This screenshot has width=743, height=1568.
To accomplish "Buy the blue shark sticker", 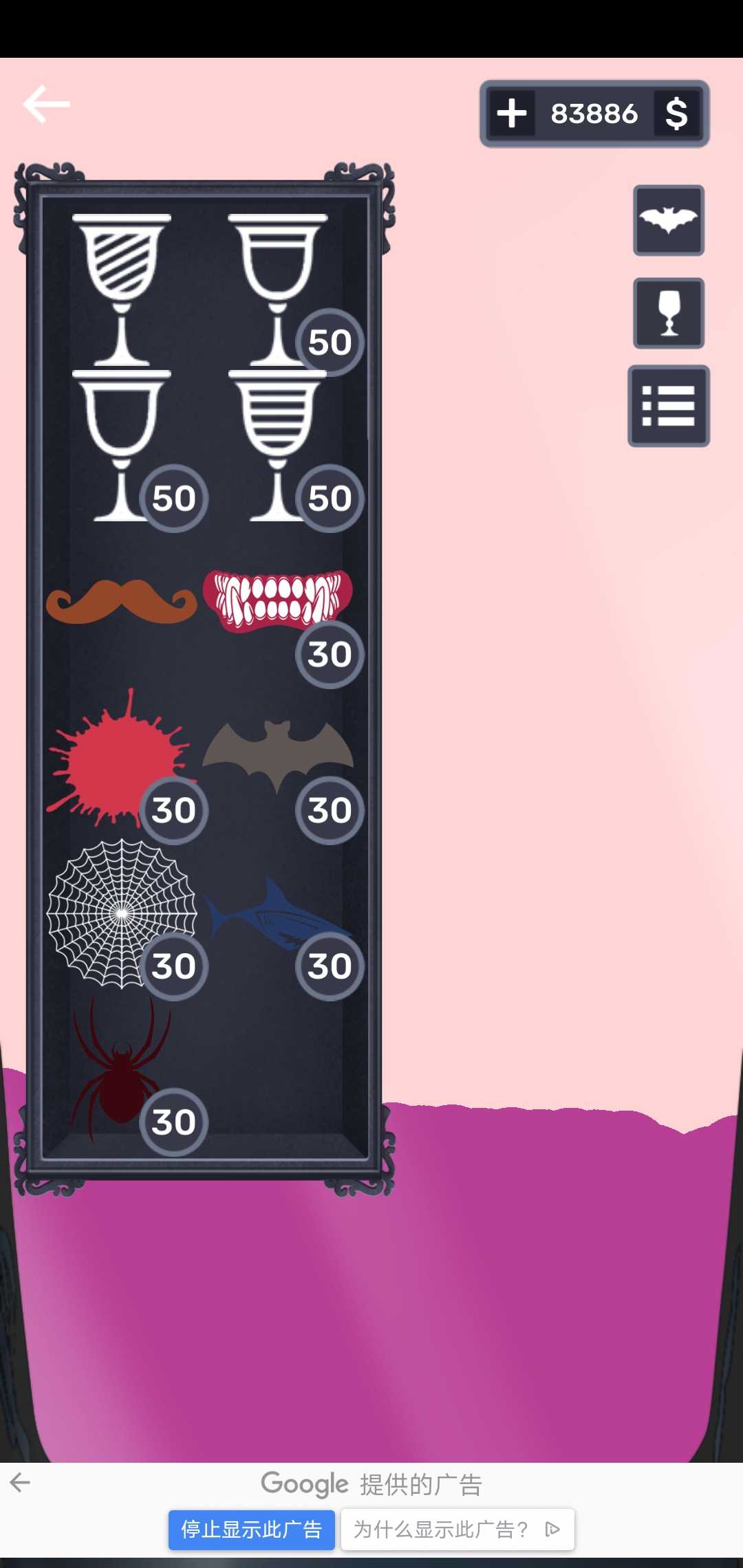I will [278, 915].
